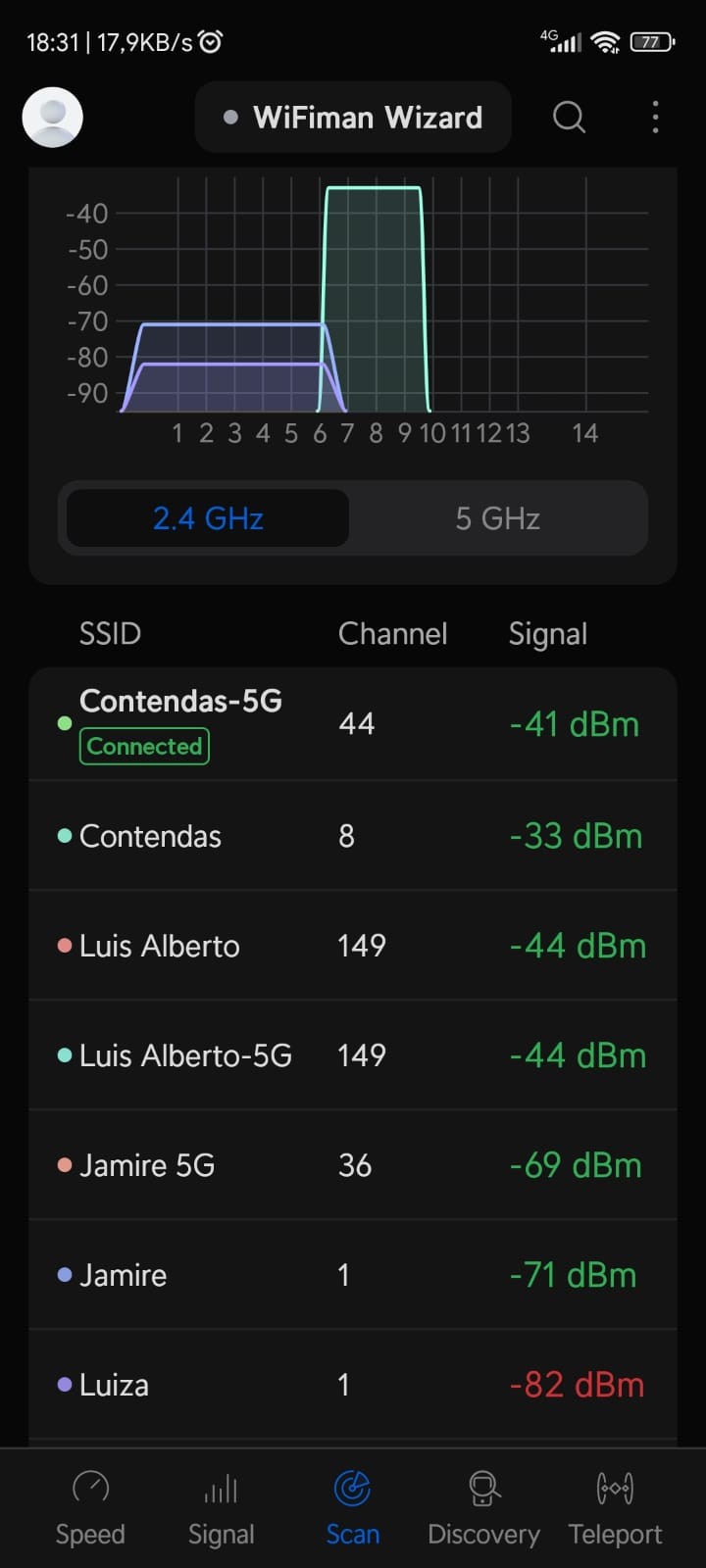Open the Luis Alberto network row

353,946
